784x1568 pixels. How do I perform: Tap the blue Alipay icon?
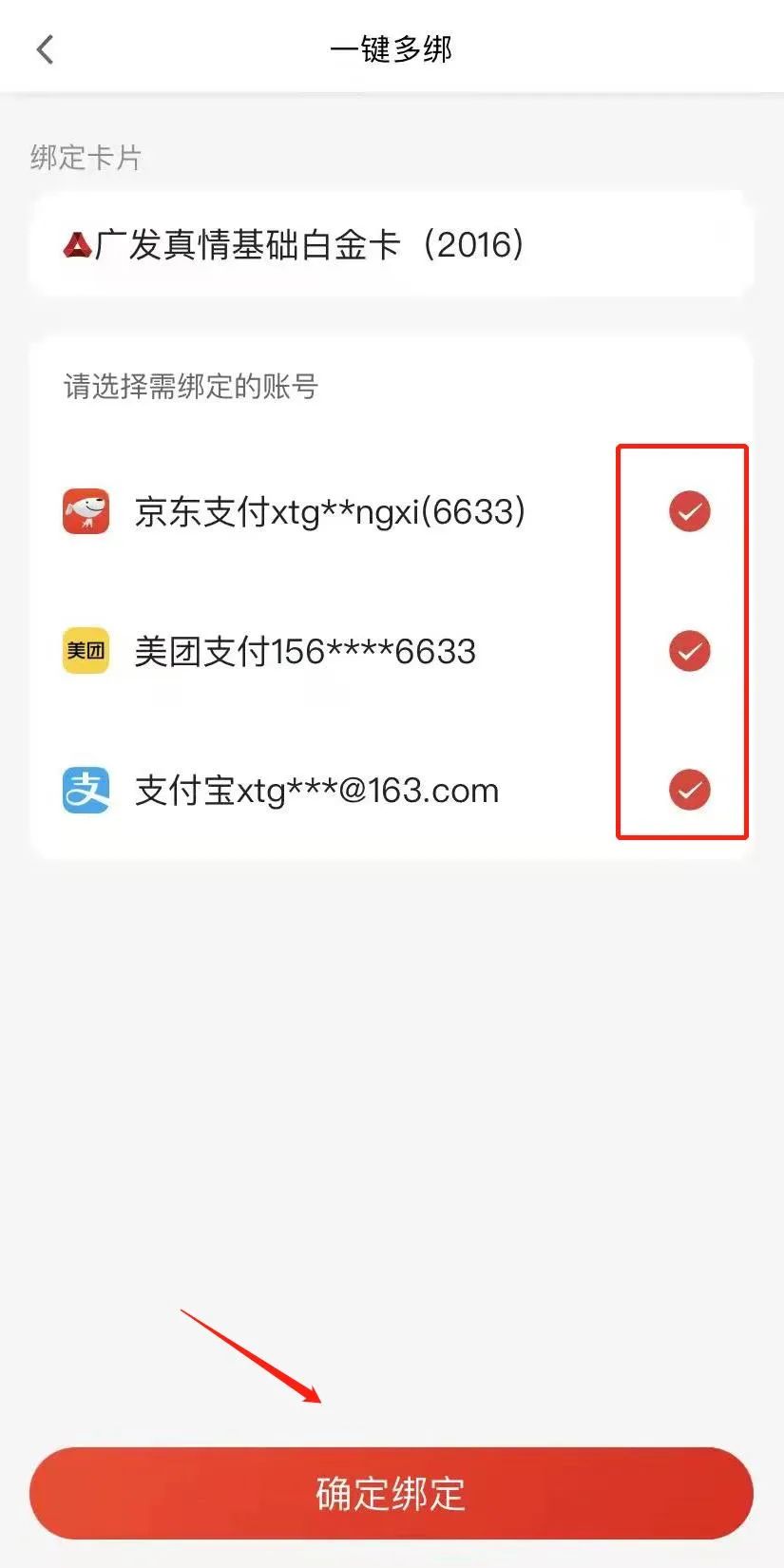pos(86,791)
